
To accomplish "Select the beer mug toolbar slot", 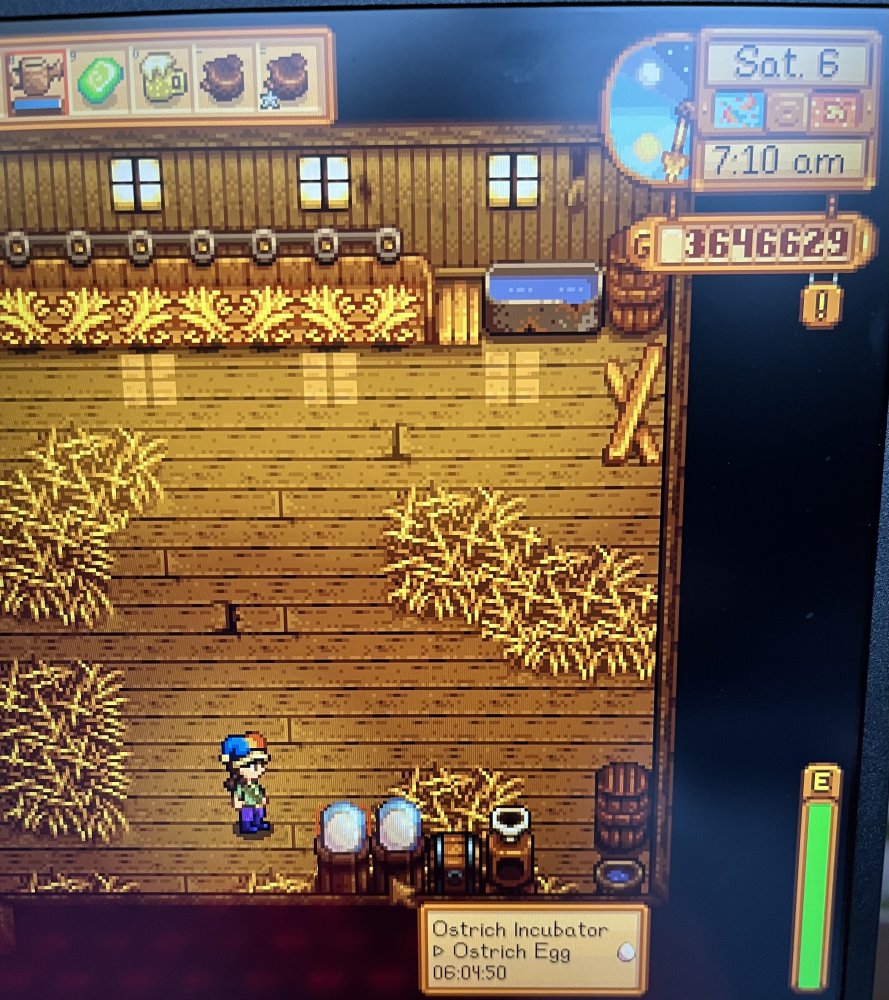I will click(160, 78).
